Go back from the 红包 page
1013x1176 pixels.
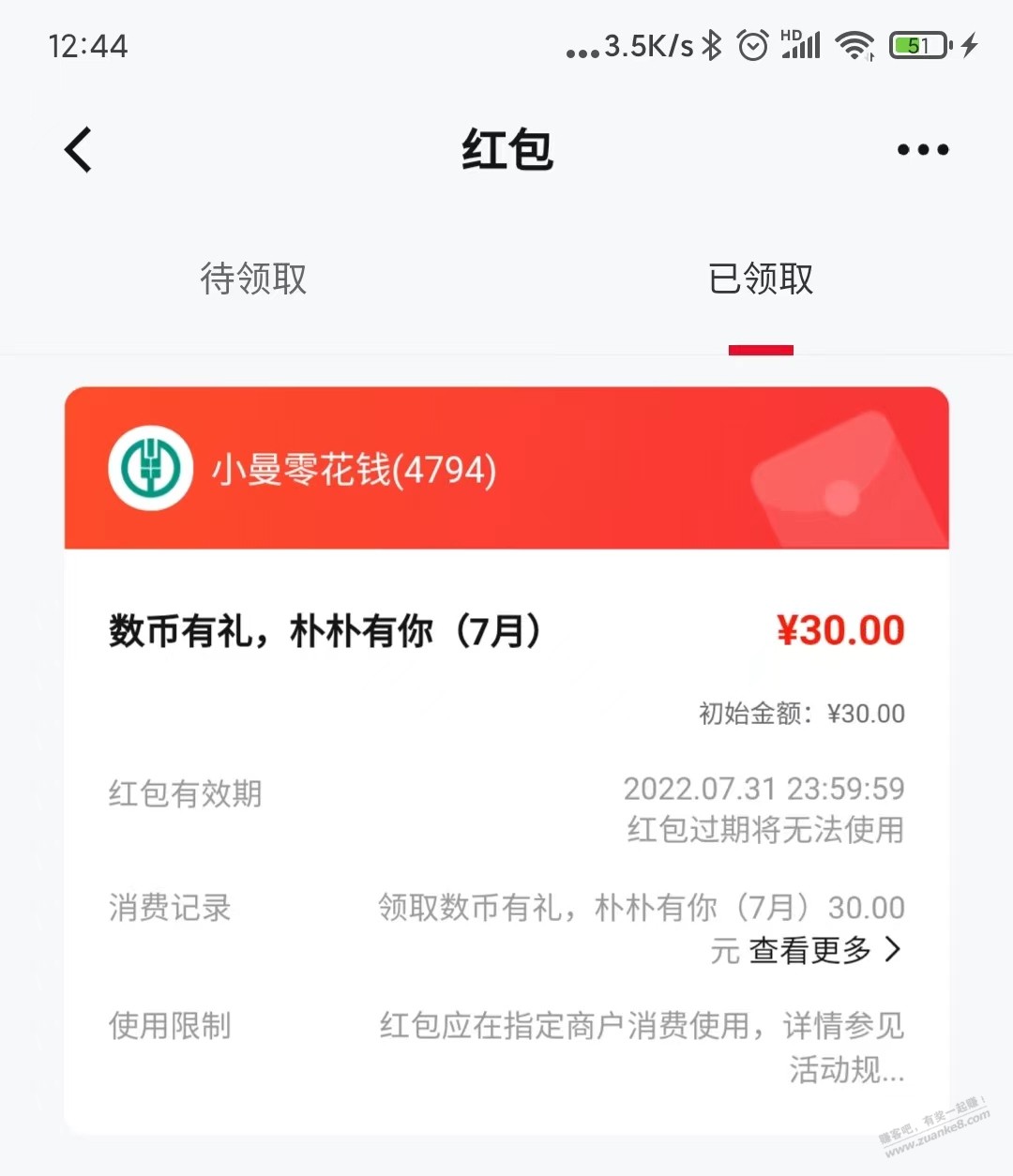[x=79, y=150]
